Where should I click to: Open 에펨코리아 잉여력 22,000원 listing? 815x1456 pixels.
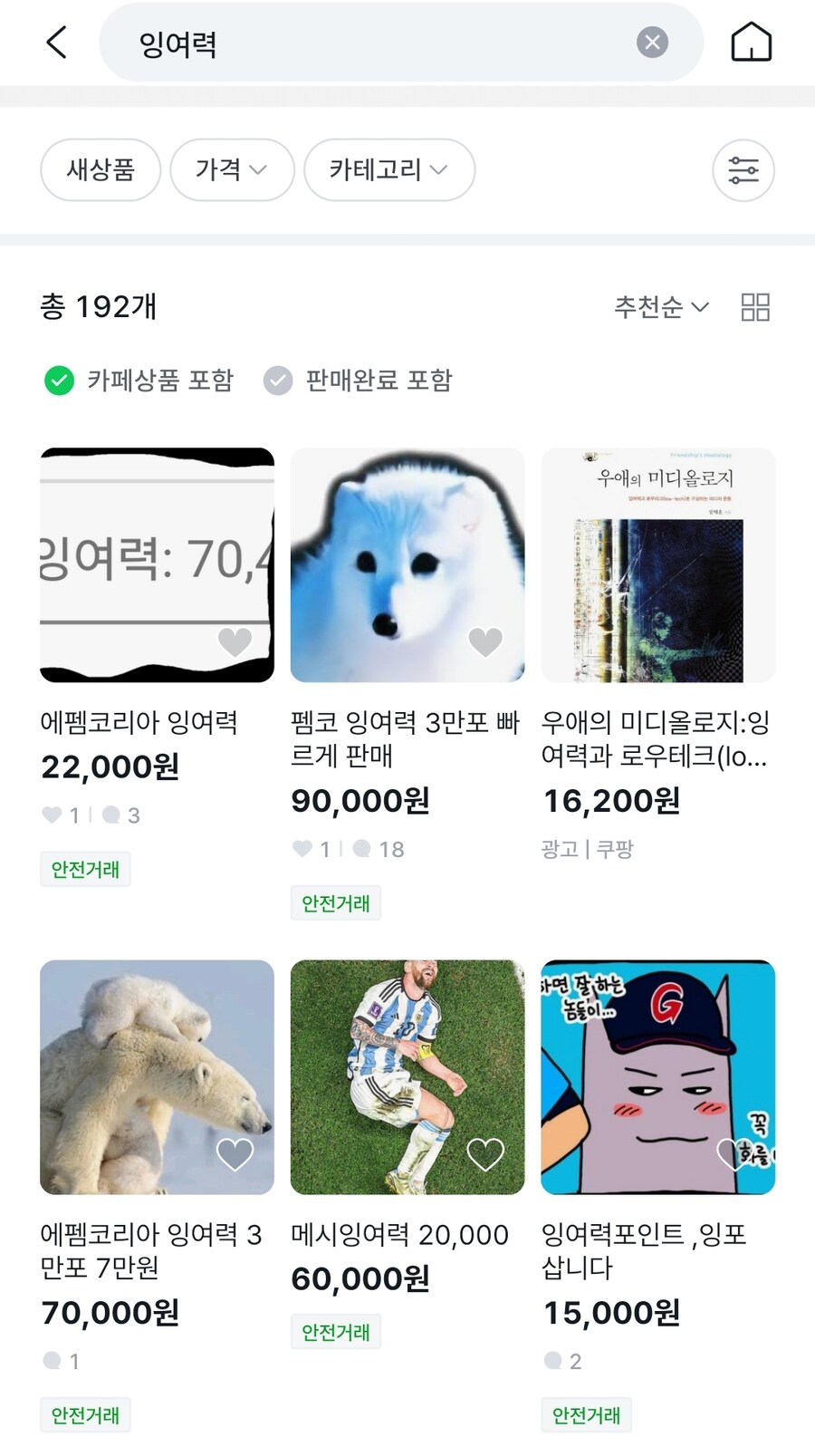click(x=157, y=564)
